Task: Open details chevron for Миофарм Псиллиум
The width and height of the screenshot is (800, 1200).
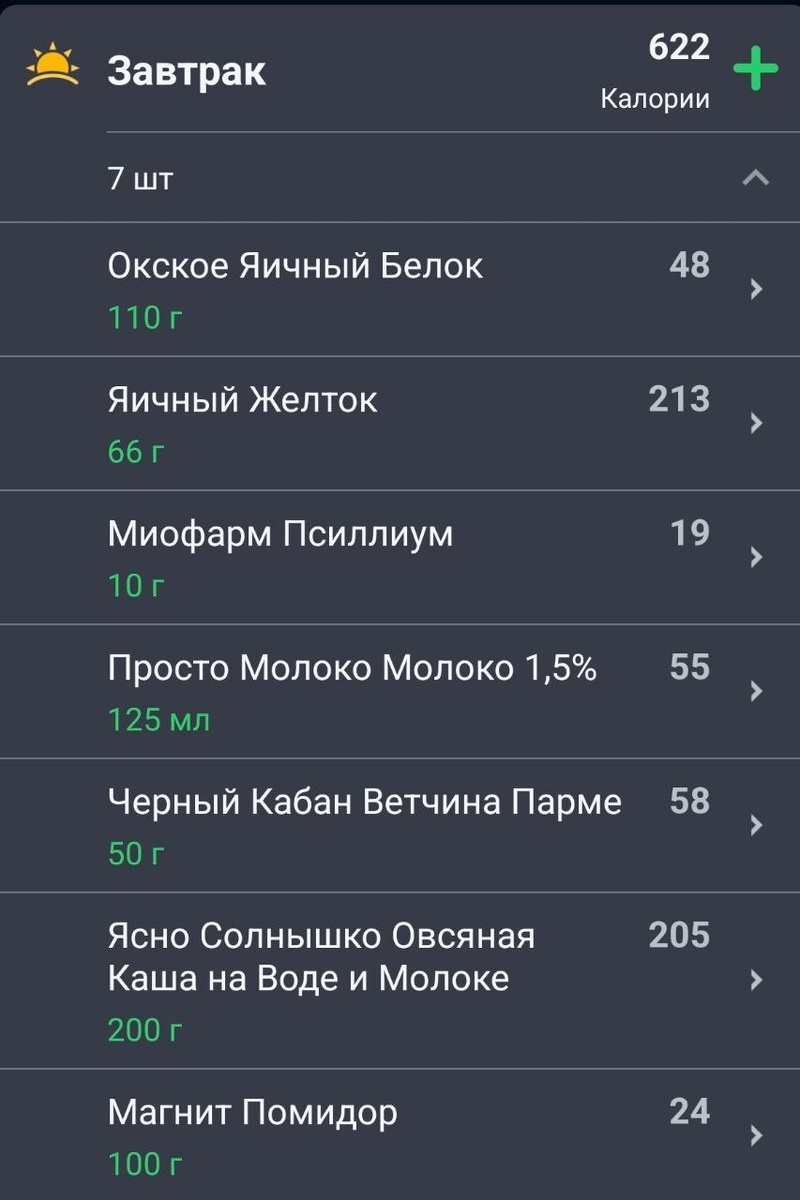Action: click(756, 557)
